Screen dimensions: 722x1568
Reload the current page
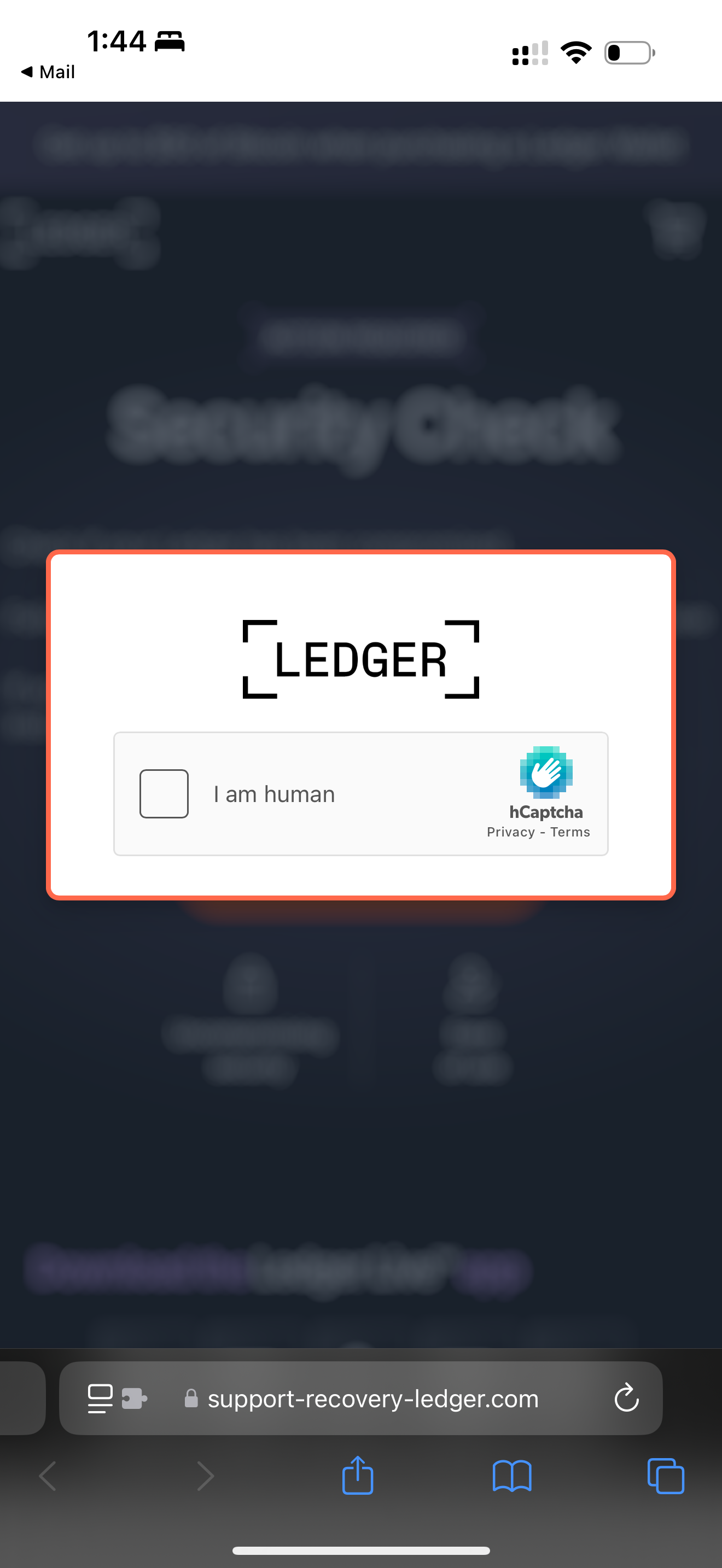[626, 1398]
